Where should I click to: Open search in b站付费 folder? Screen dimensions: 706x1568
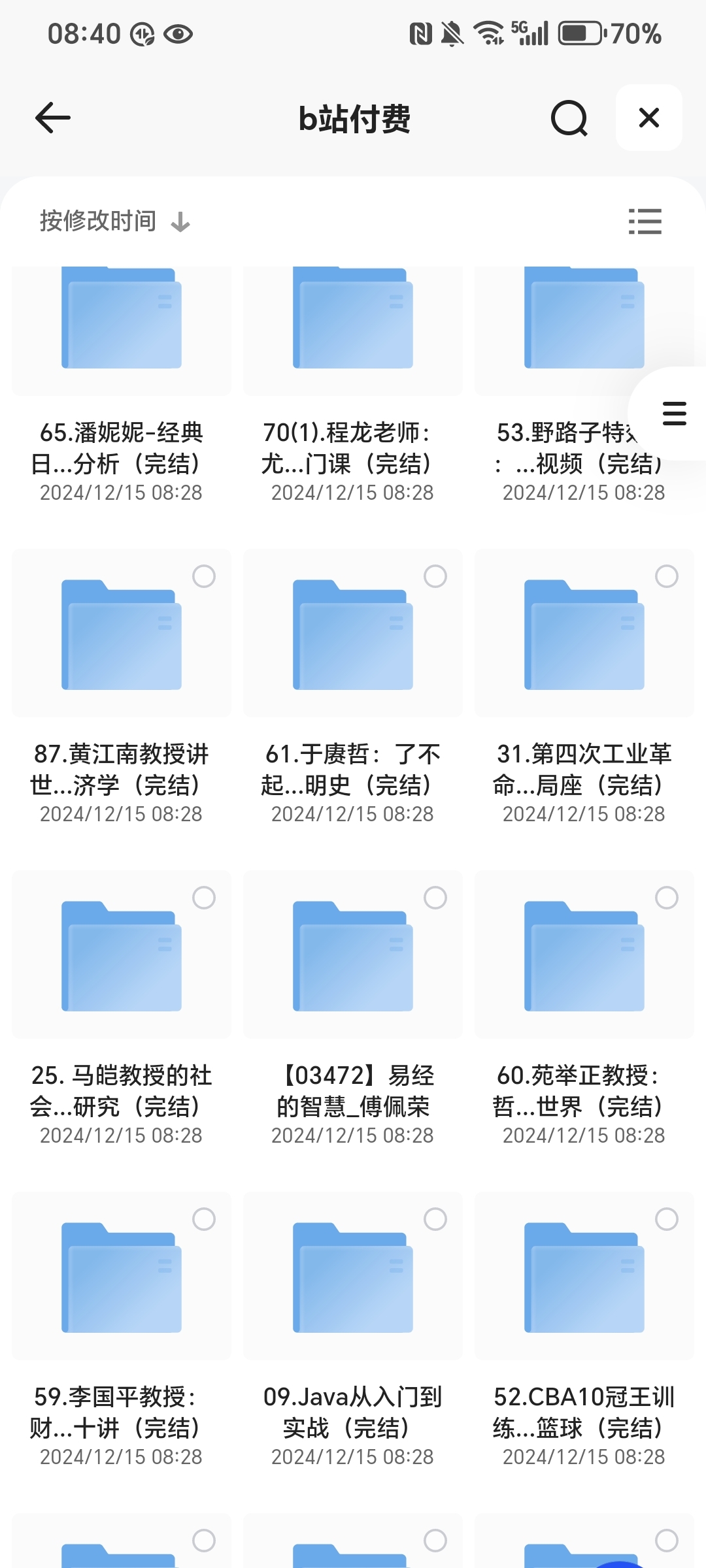pos(569,118)
